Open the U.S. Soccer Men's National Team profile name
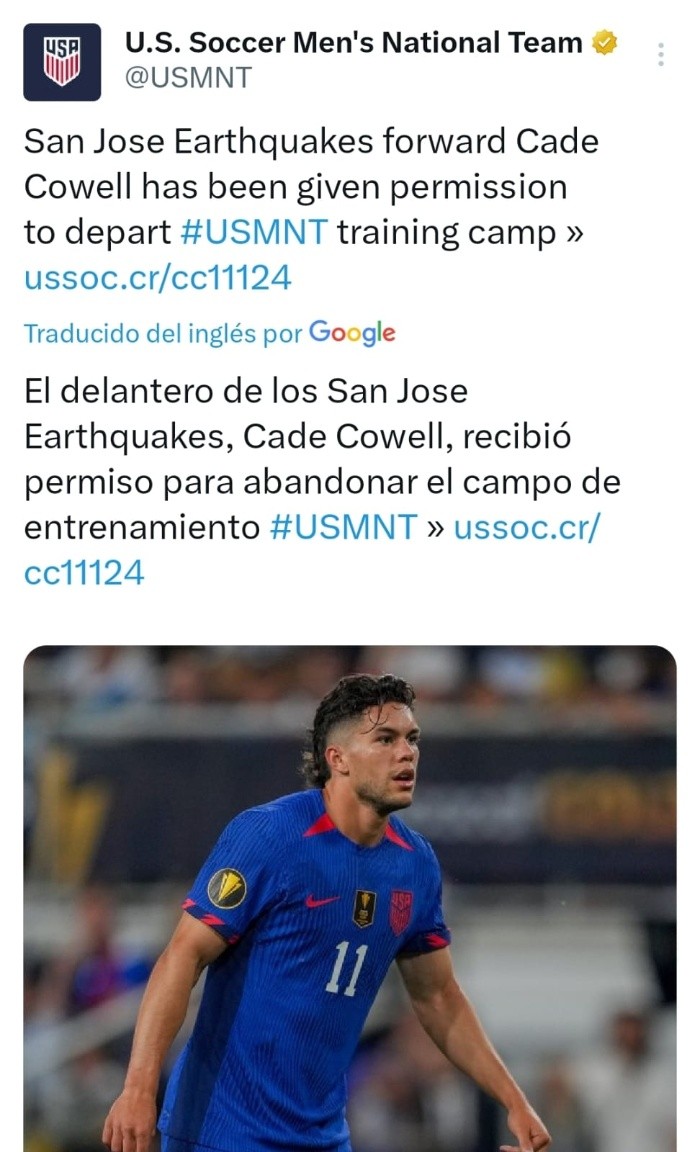Screen dimensions: 700x1152 tap(353, 43)
